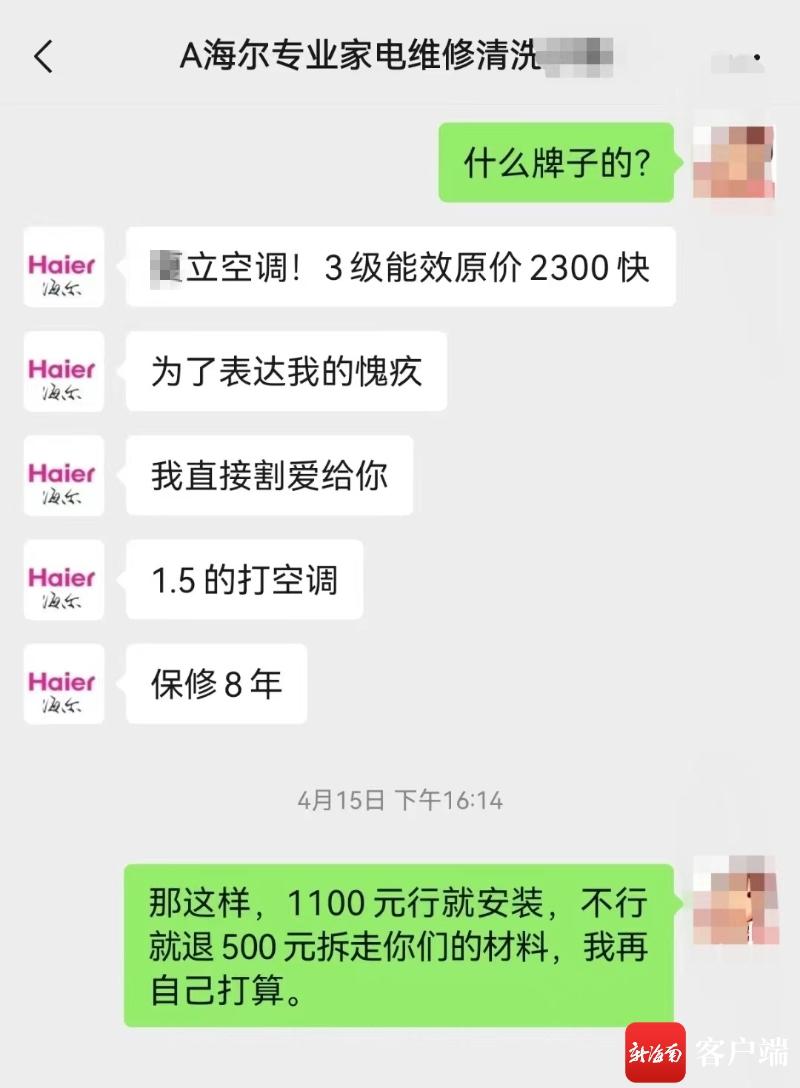The height and width of the screenshot is (1088, 800).
Task: Open Haier avatar beside 保修8年 message
Action: [64, 684]
